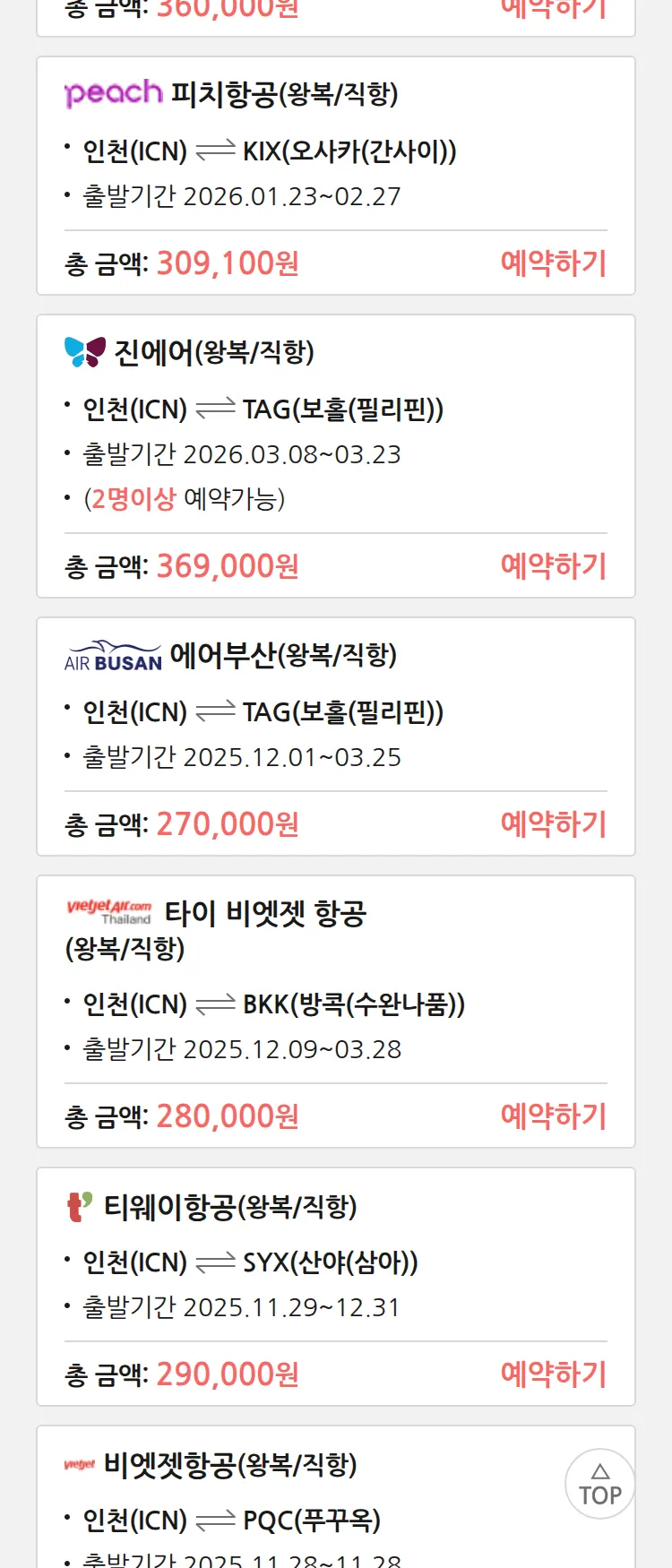The height and width of the screenshot is (1568, 672).
Task: Book the Jin Air TAG Bohol flight
Action: [x=553, y=566]
